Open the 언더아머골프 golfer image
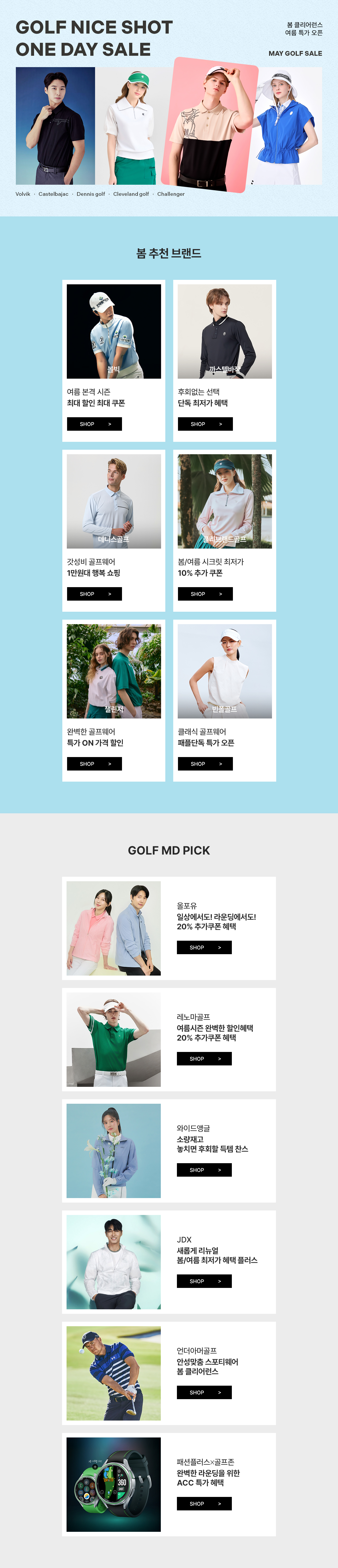This screenshot has height=1568, width=338. click(114, 1373)
